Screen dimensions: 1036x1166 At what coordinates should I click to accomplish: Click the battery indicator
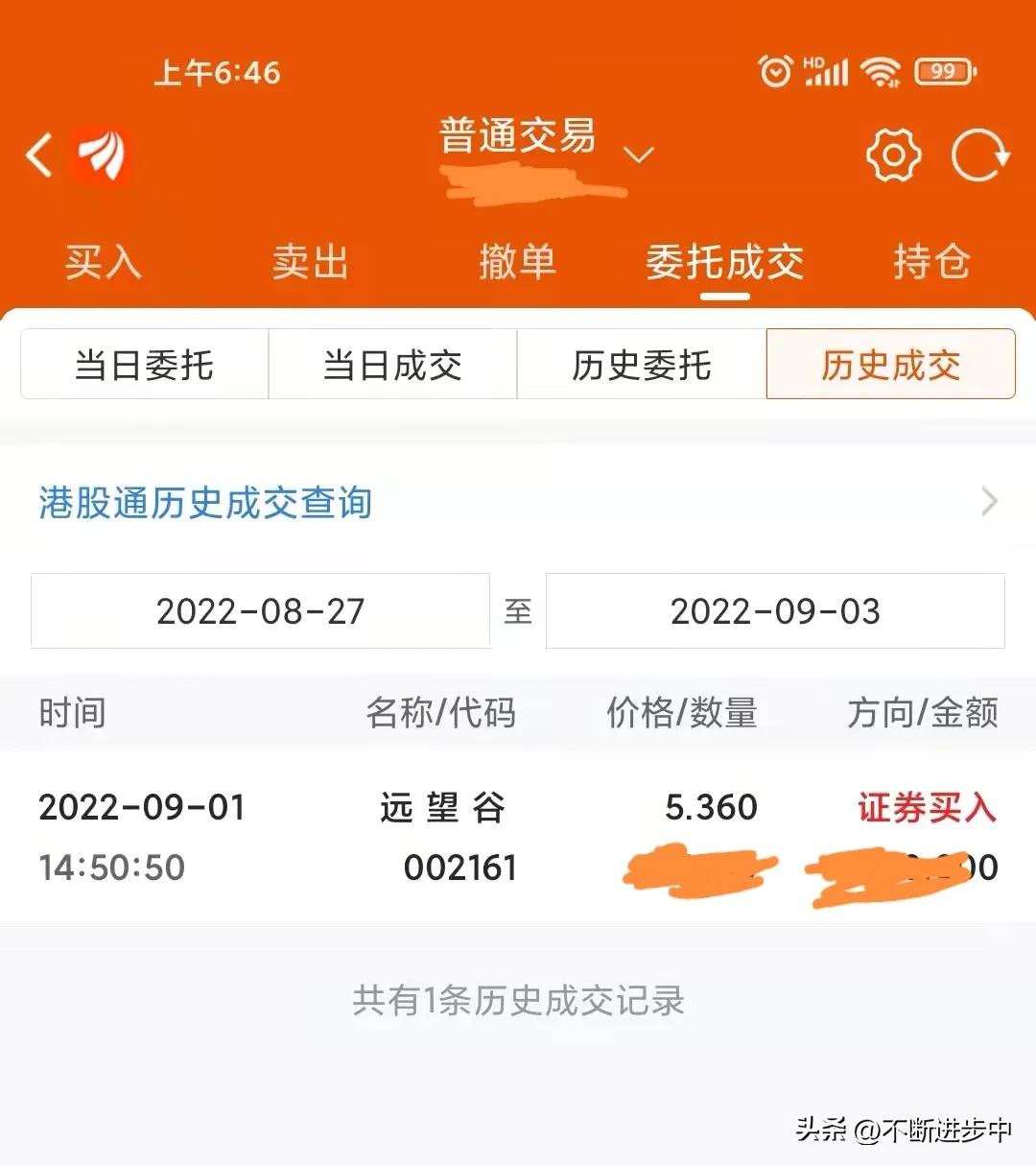coord(945,71)
